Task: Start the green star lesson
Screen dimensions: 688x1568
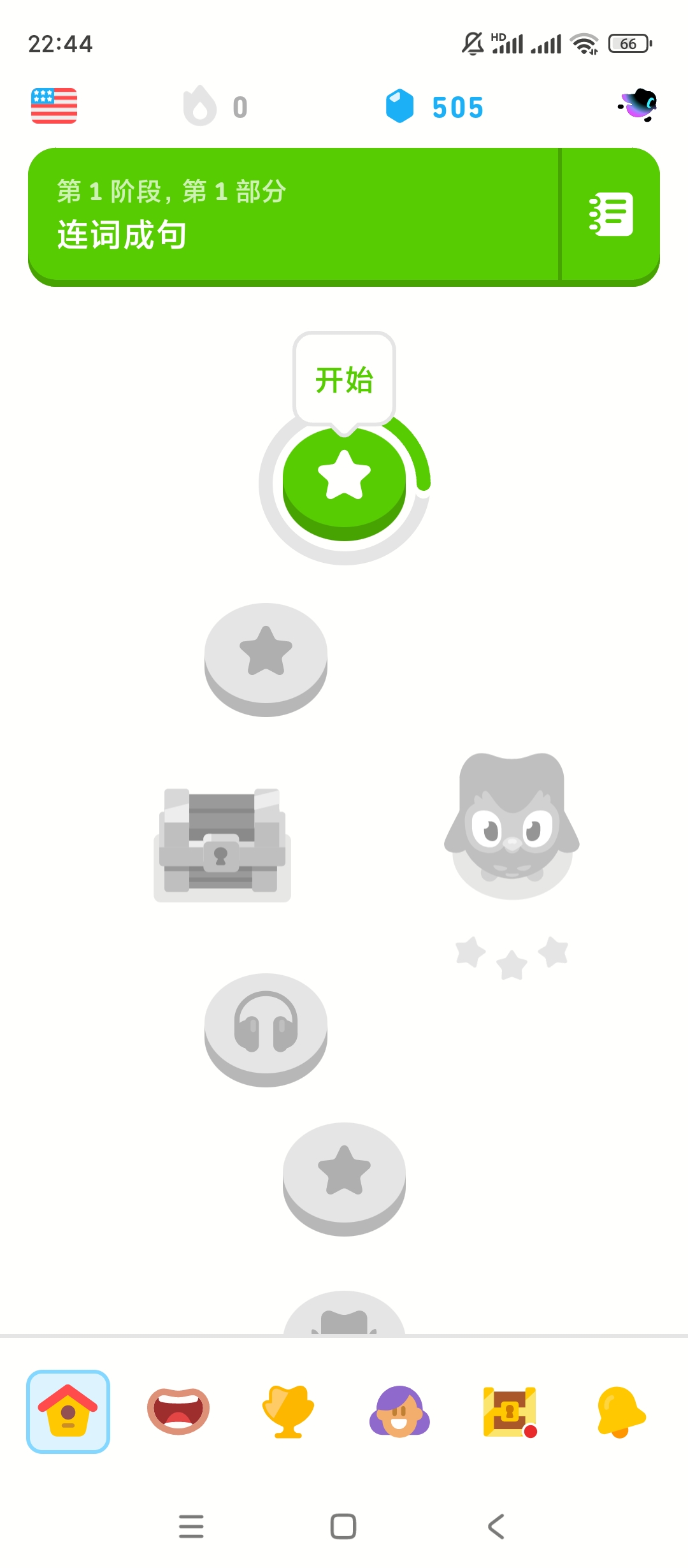Action: (x=344, y=481)
